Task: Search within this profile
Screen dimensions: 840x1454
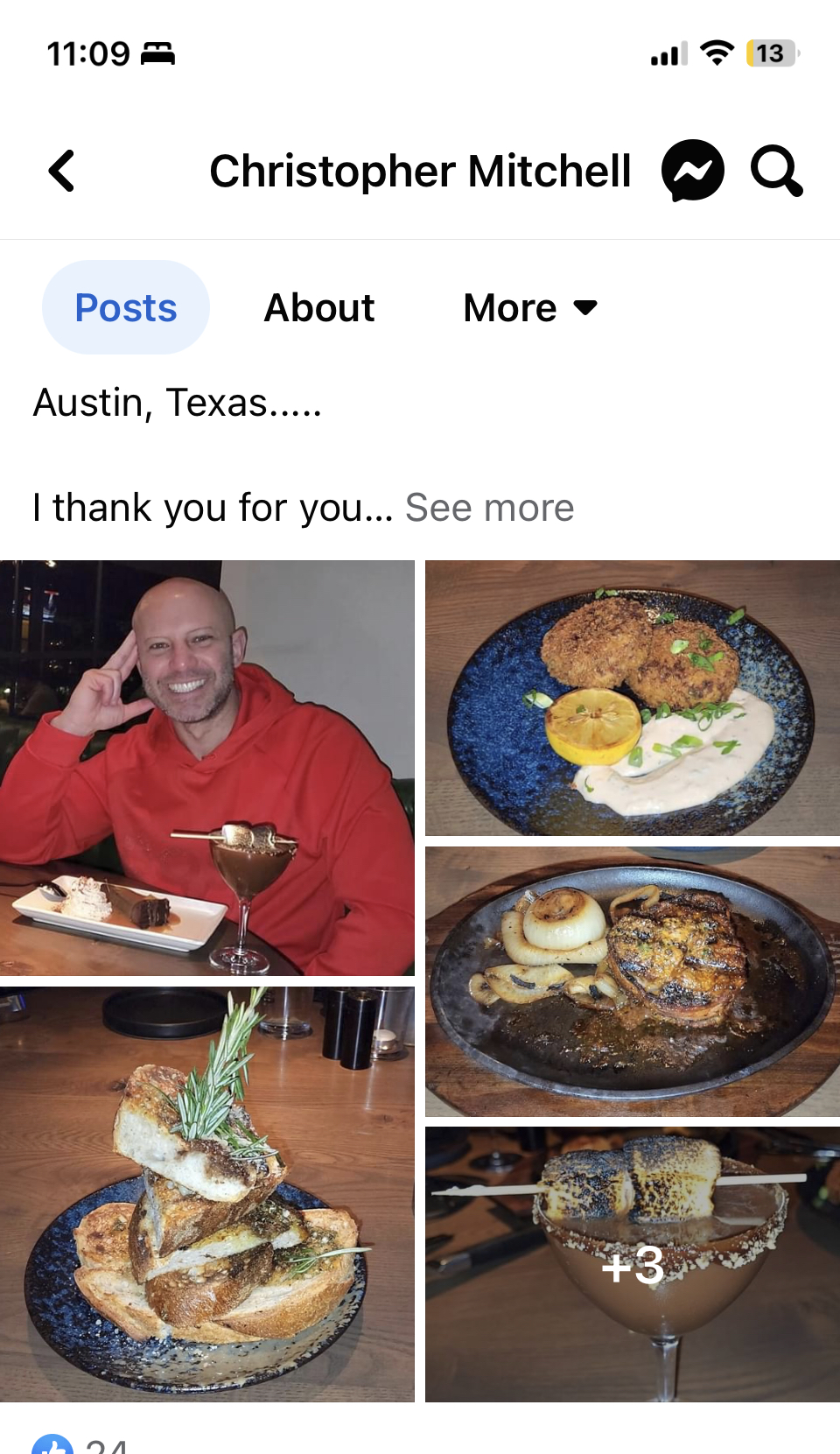Action: click(776, 171)
